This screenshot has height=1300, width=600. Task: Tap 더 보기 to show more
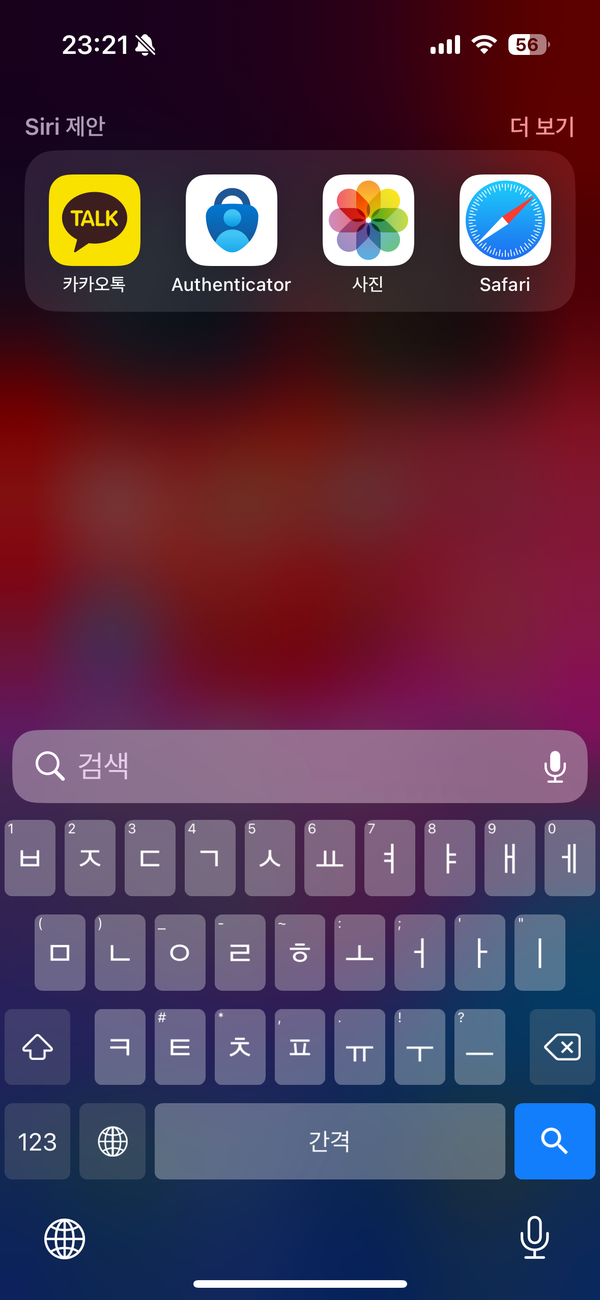tap(542, 127)
